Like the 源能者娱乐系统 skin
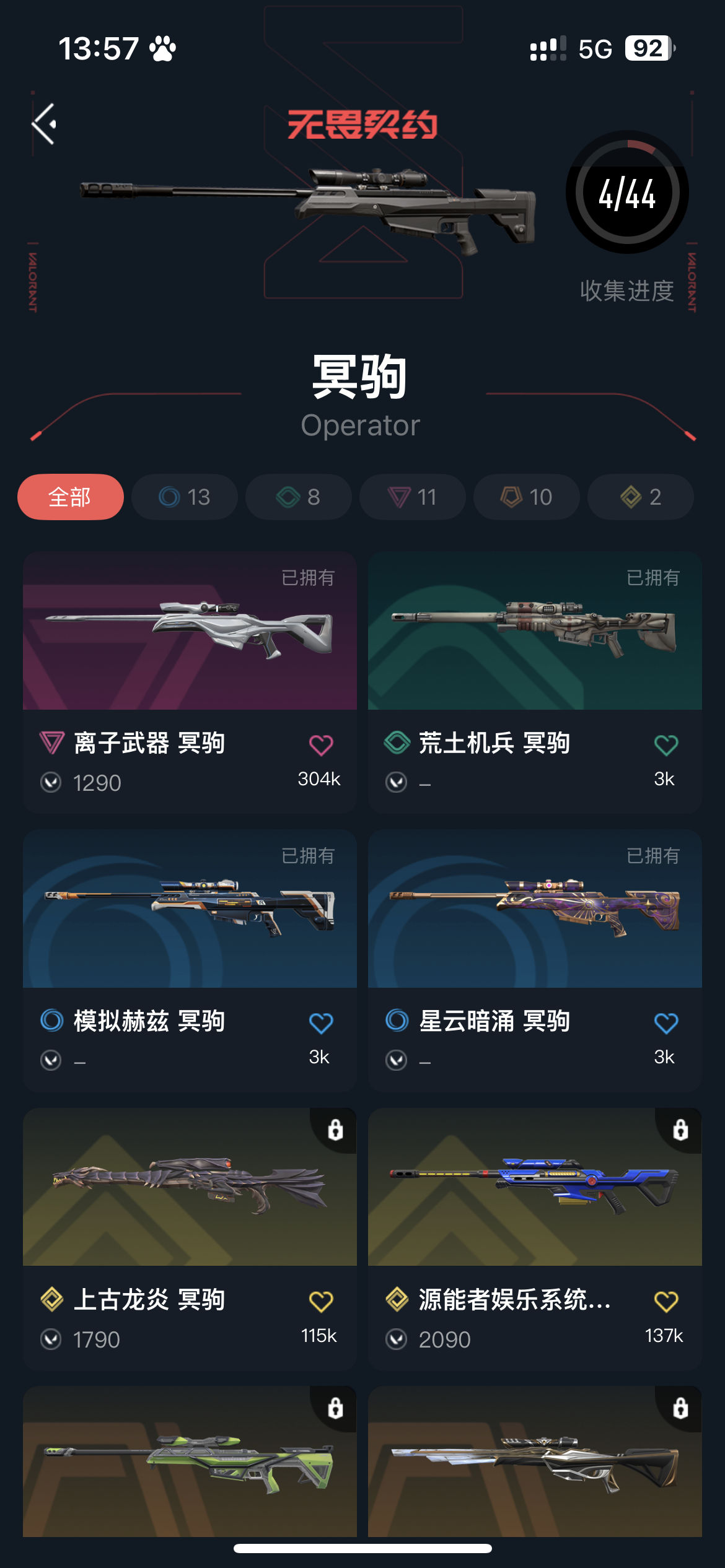The height and width of the screenshot is (1568, 725). (x=666, y=1302)
